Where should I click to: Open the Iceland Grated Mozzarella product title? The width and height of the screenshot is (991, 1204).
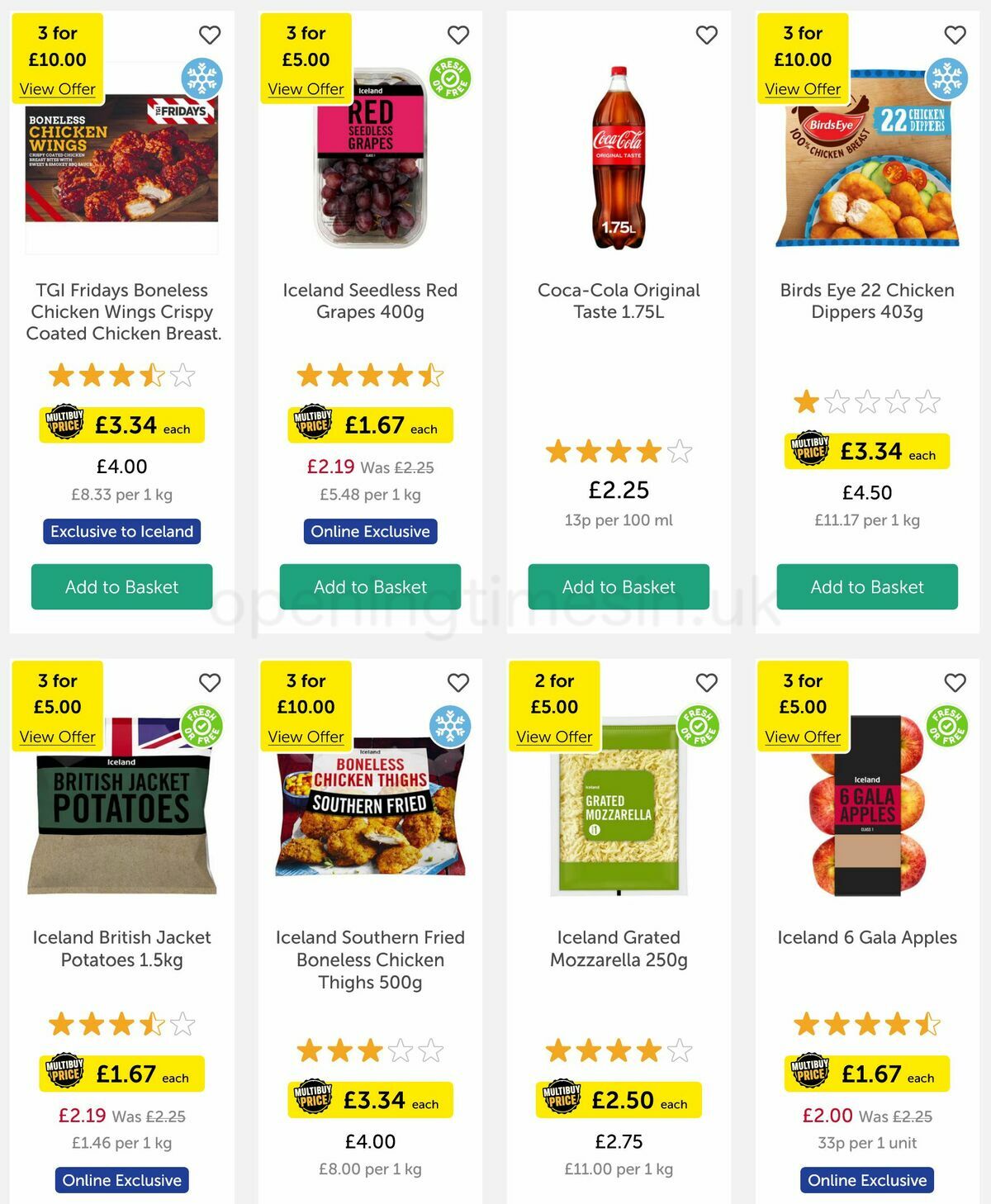click(x=617, y=949)
